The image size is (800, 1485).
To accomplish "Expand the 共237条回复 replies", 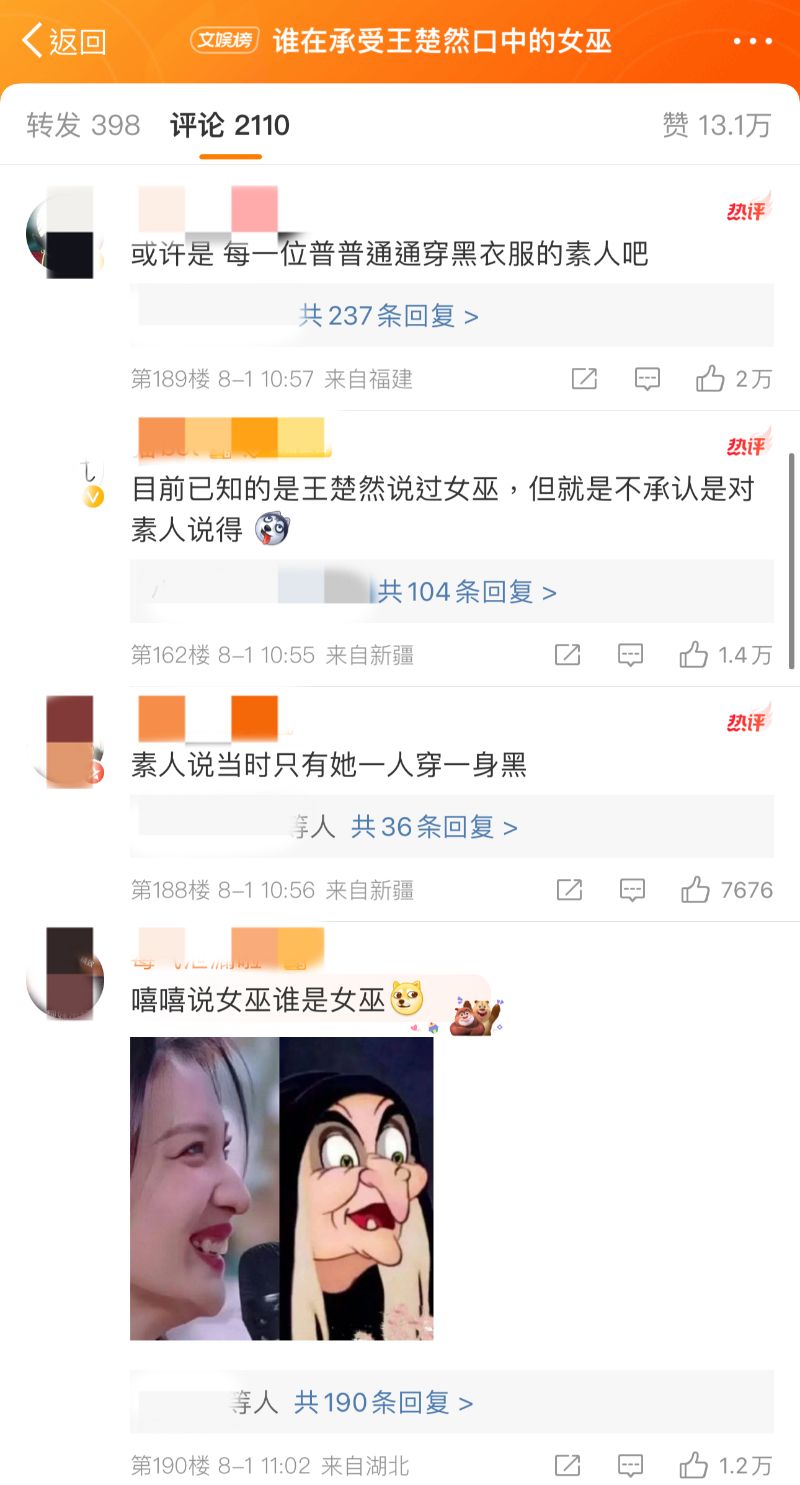I will tap(389, 316).
